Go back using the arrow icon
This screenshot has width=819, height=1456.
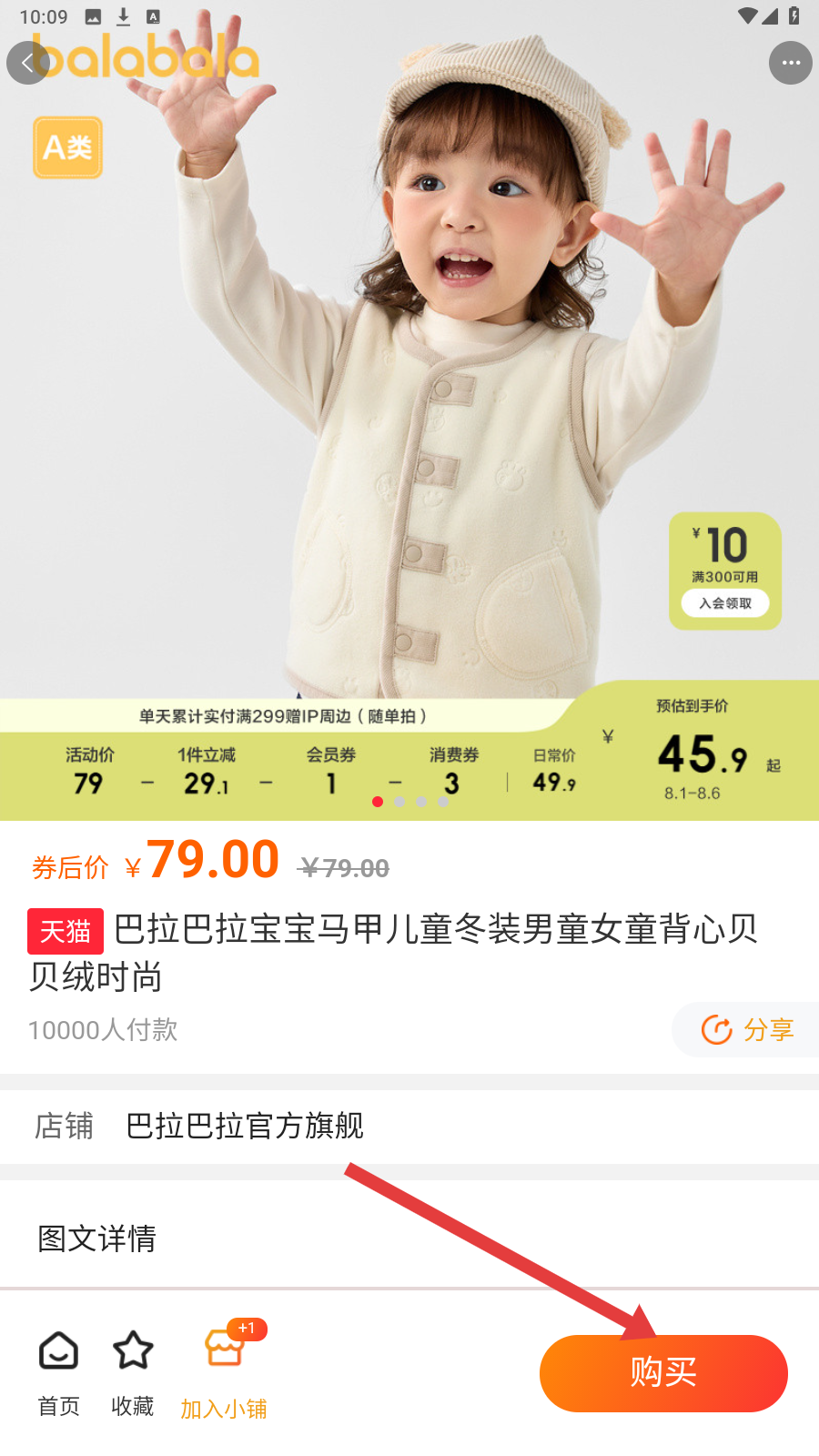[28, 64]
